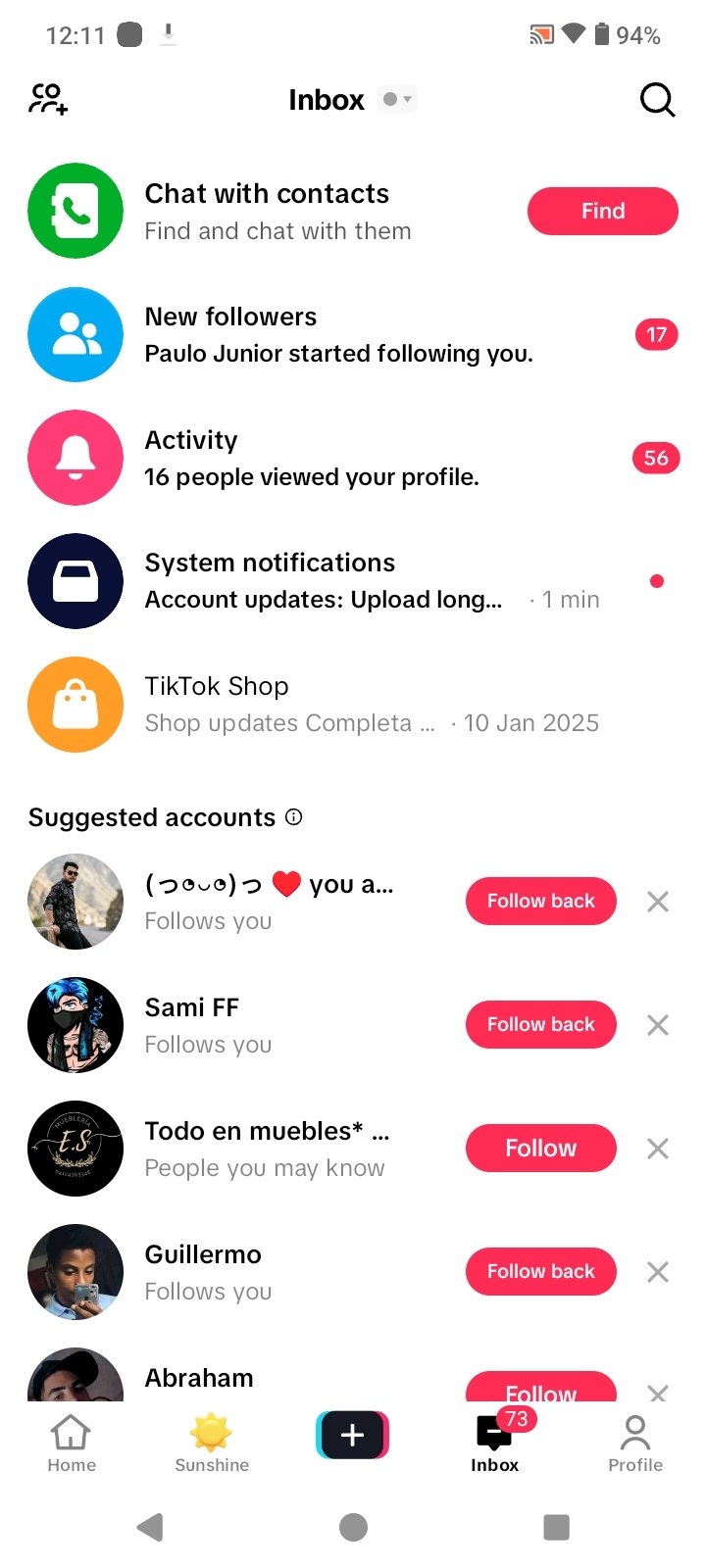
Task: Tap the system back button
Action: click(x=150, y=1527)
